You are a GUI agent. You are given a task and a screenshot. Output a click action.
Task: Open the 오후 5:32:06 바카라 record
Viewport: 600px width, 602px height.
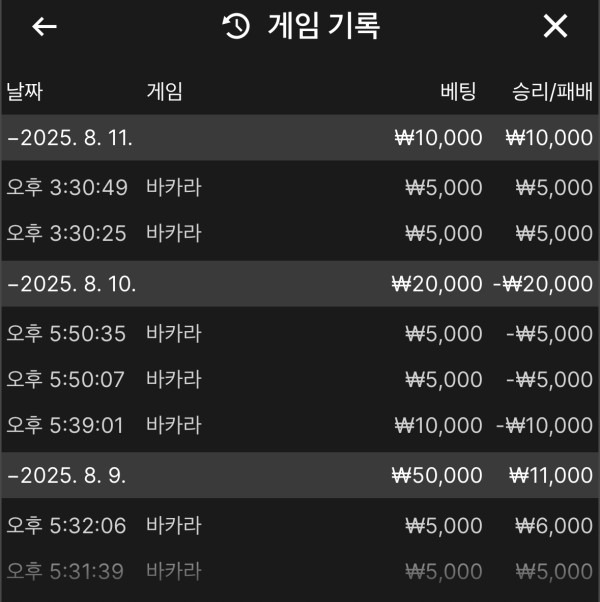coord(300,525)
